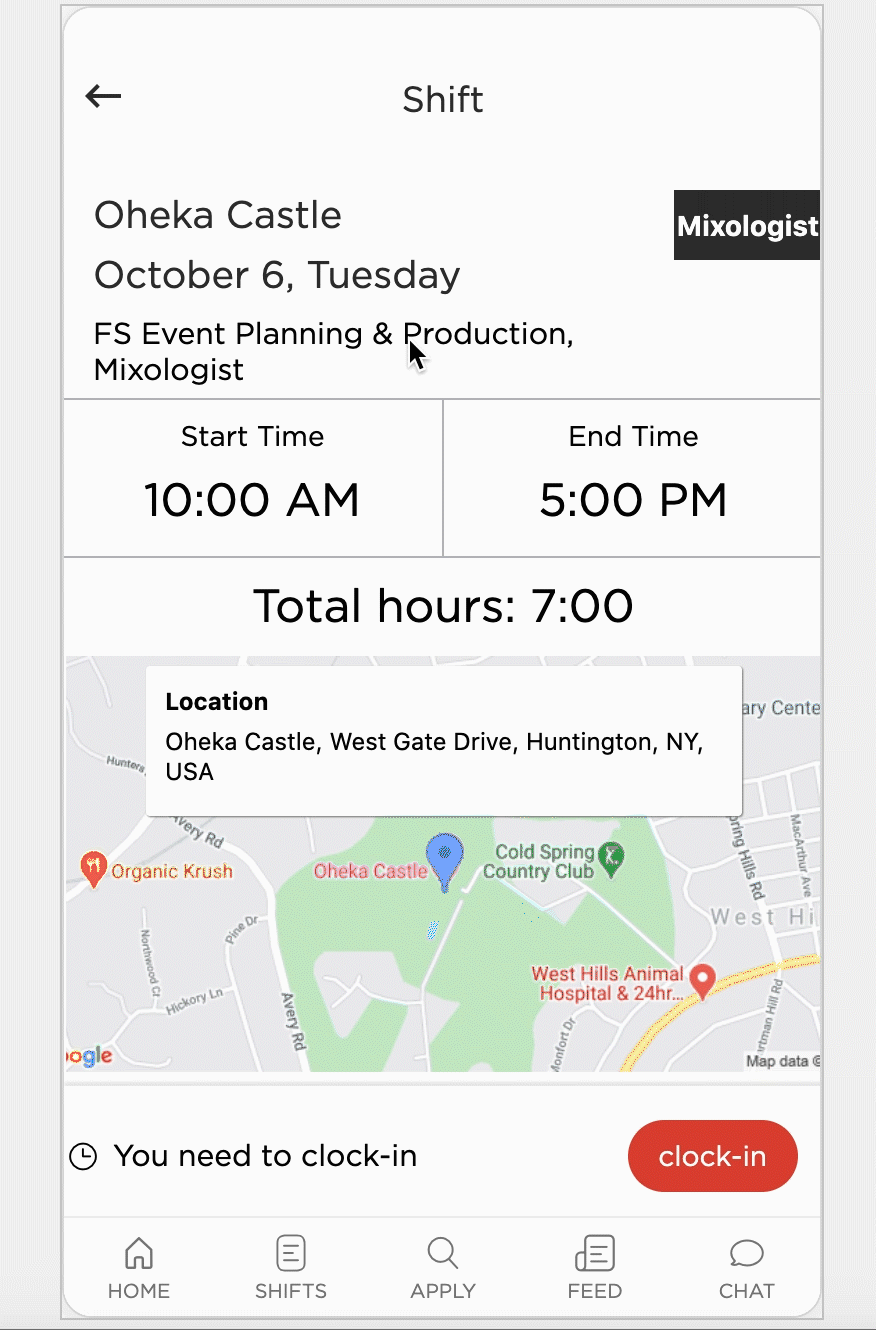Switch to the Chat tab
Viewport: 876px width, 1330px height.
746,1267
